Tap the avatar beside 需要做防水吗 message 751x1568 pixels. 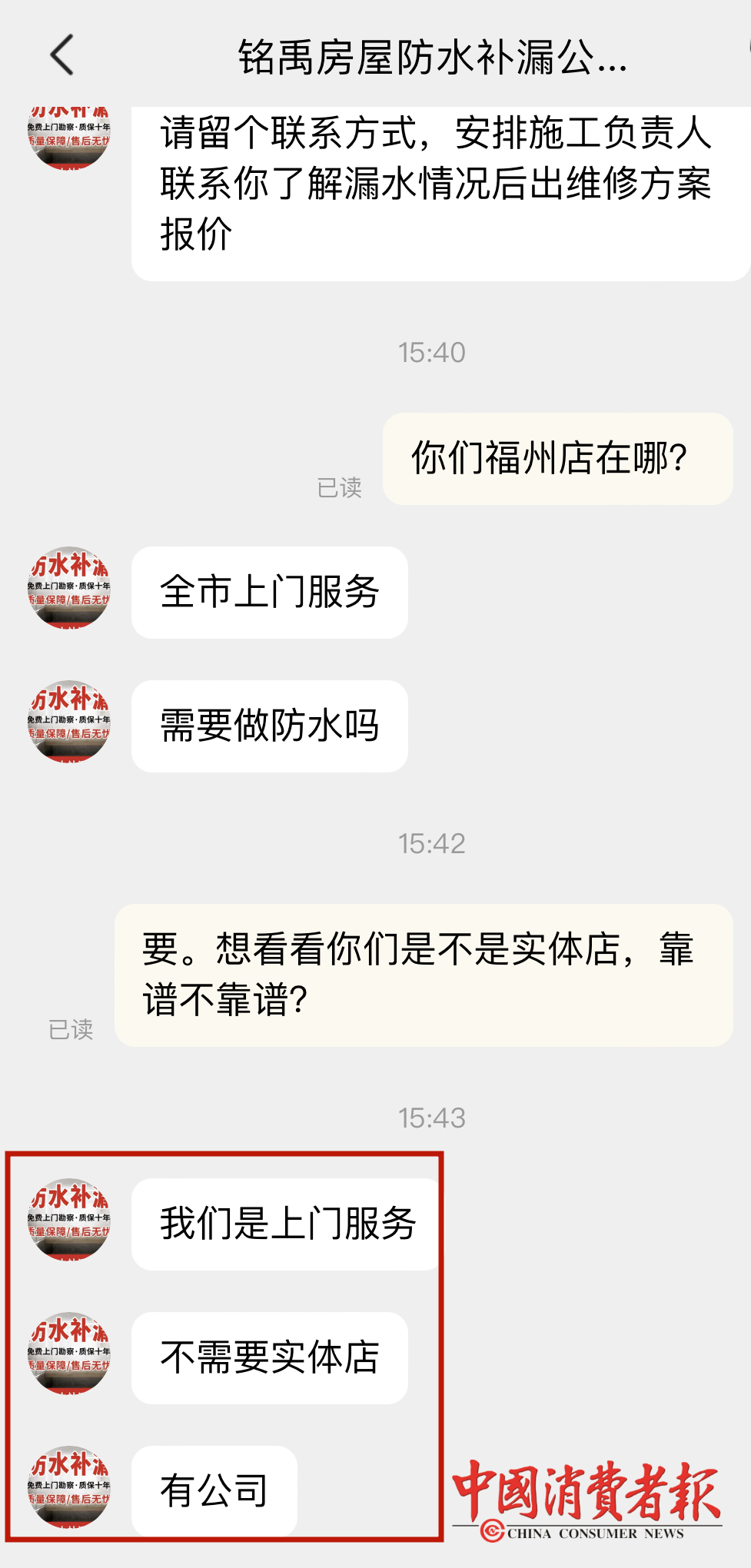click(x=70, y=726)
